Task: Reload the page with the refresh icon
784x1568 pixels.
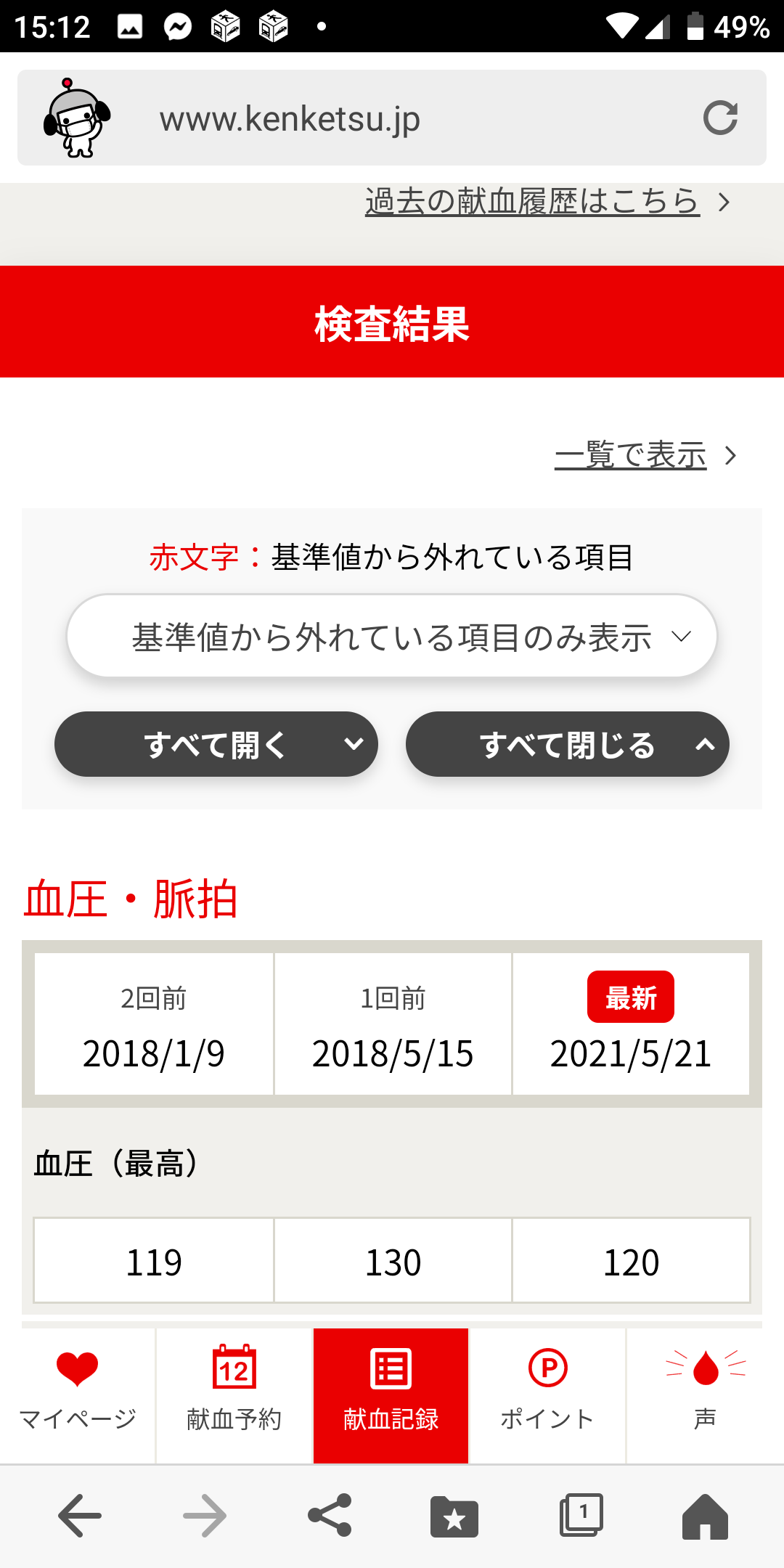Action: click(720, 118)
